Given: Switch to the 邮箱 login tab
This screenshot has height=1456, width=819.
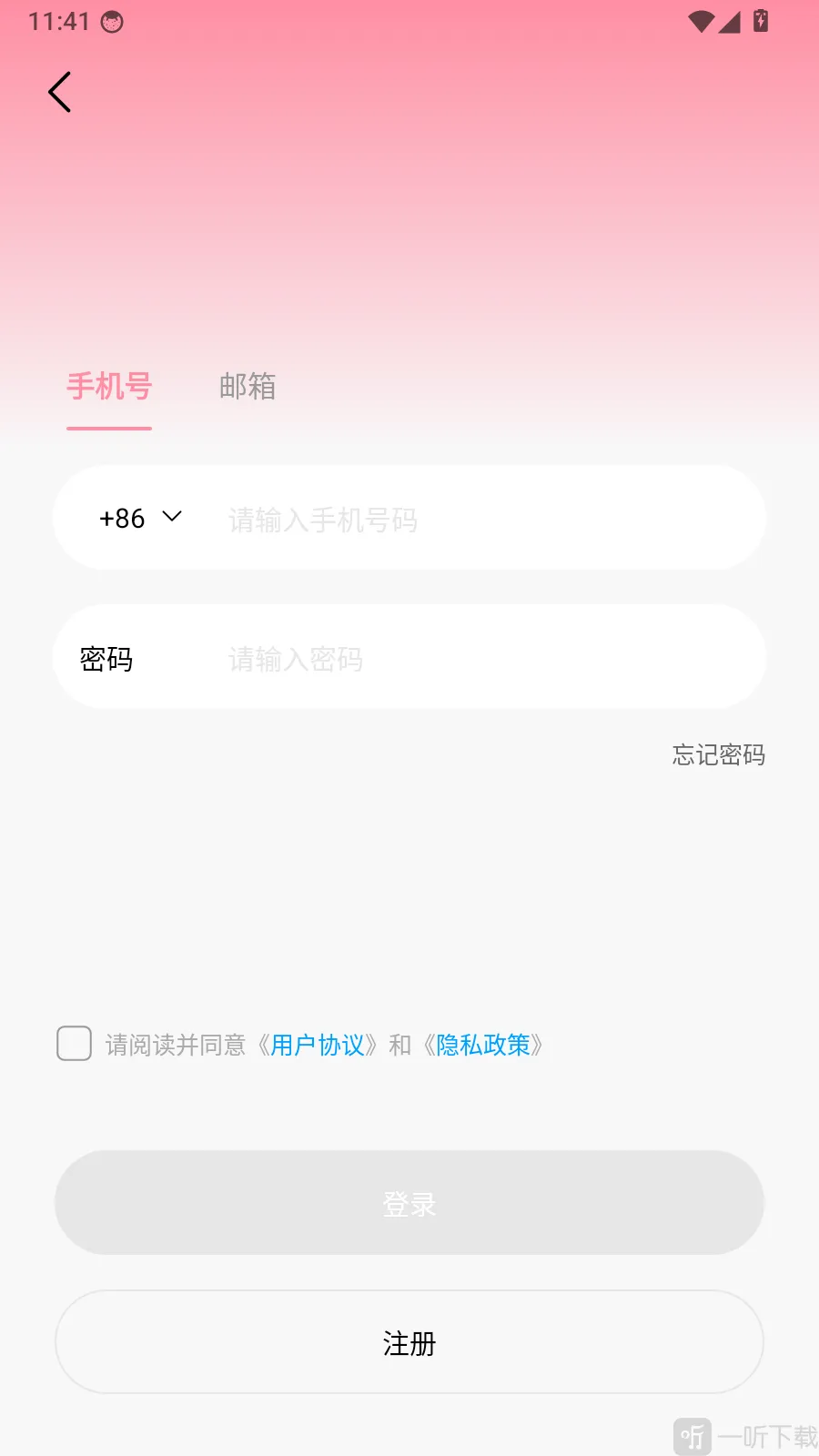Looking at the screenshot, I should [x=248, y=386].
